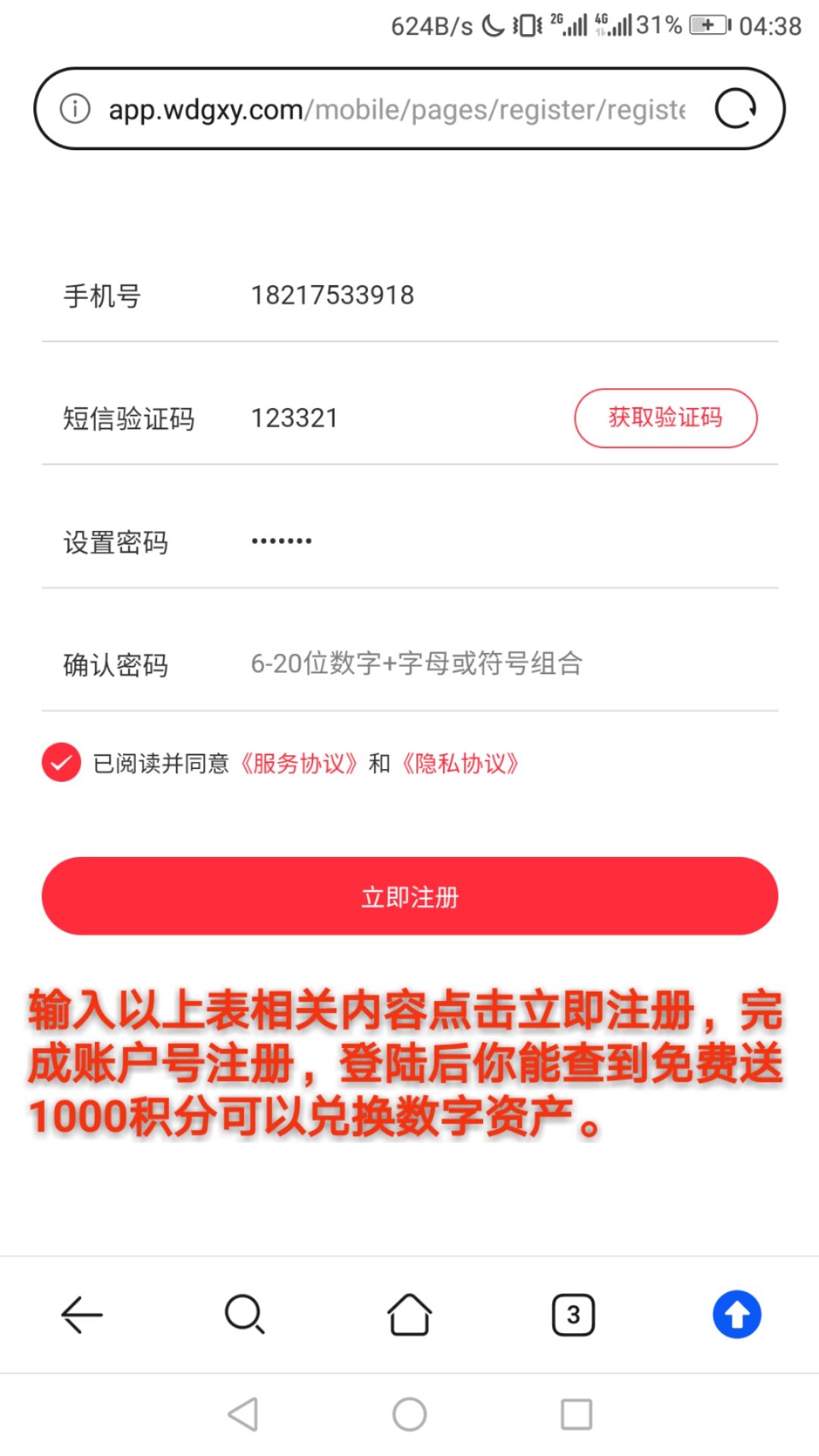Viewport: 819px width, 1456px height.
Task: Tap 获取验证码 to get SMS code
Action: [x=665, y=418]
